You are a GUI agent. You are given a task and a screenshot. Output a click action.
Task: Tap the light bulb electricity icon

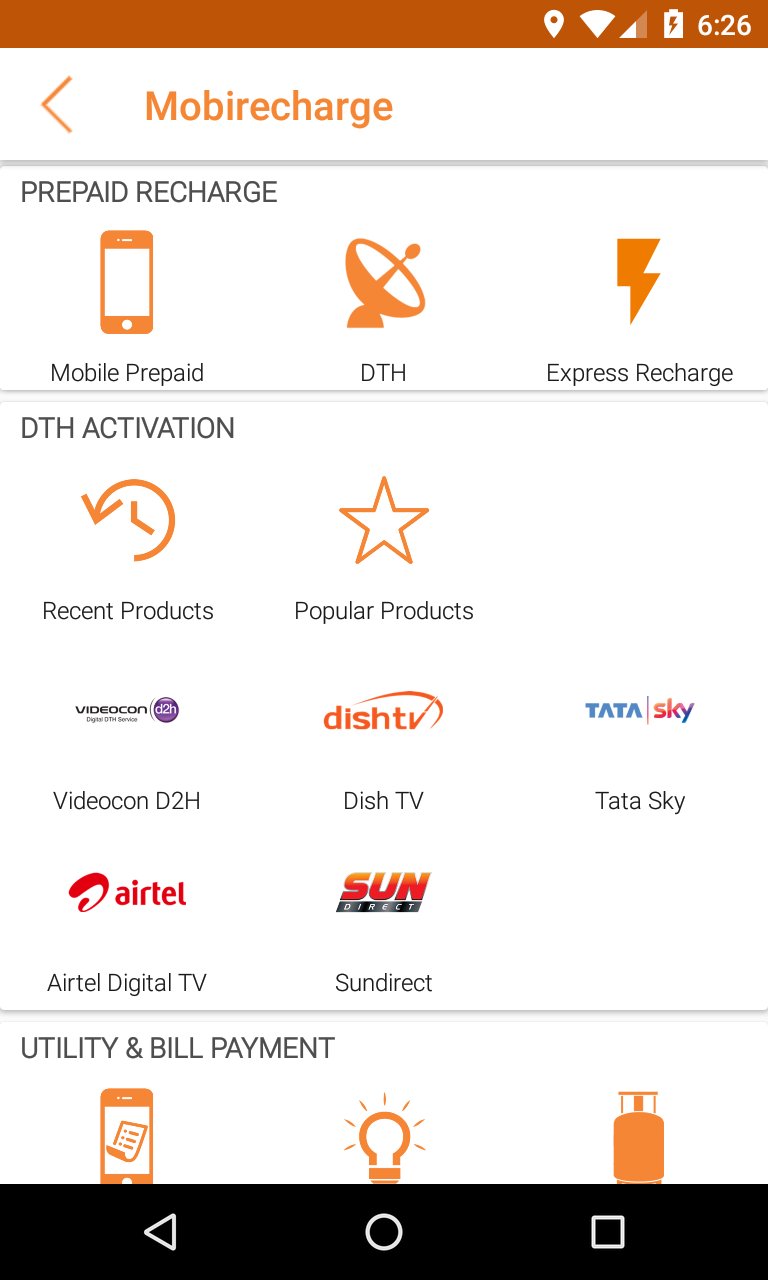(x=384, y=1135)
